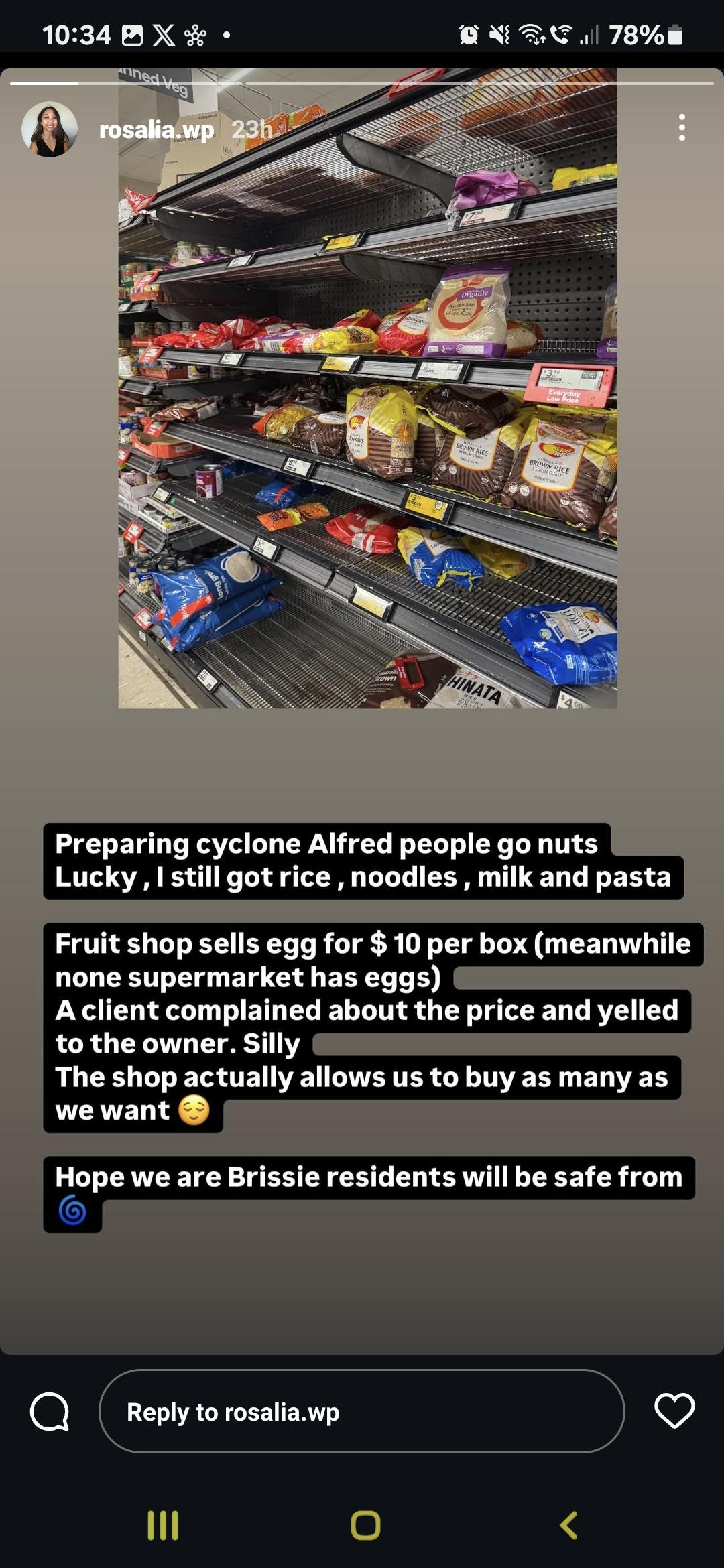724x1568 pixels.
Task: Like this story with the heart
Action: 674,1411
